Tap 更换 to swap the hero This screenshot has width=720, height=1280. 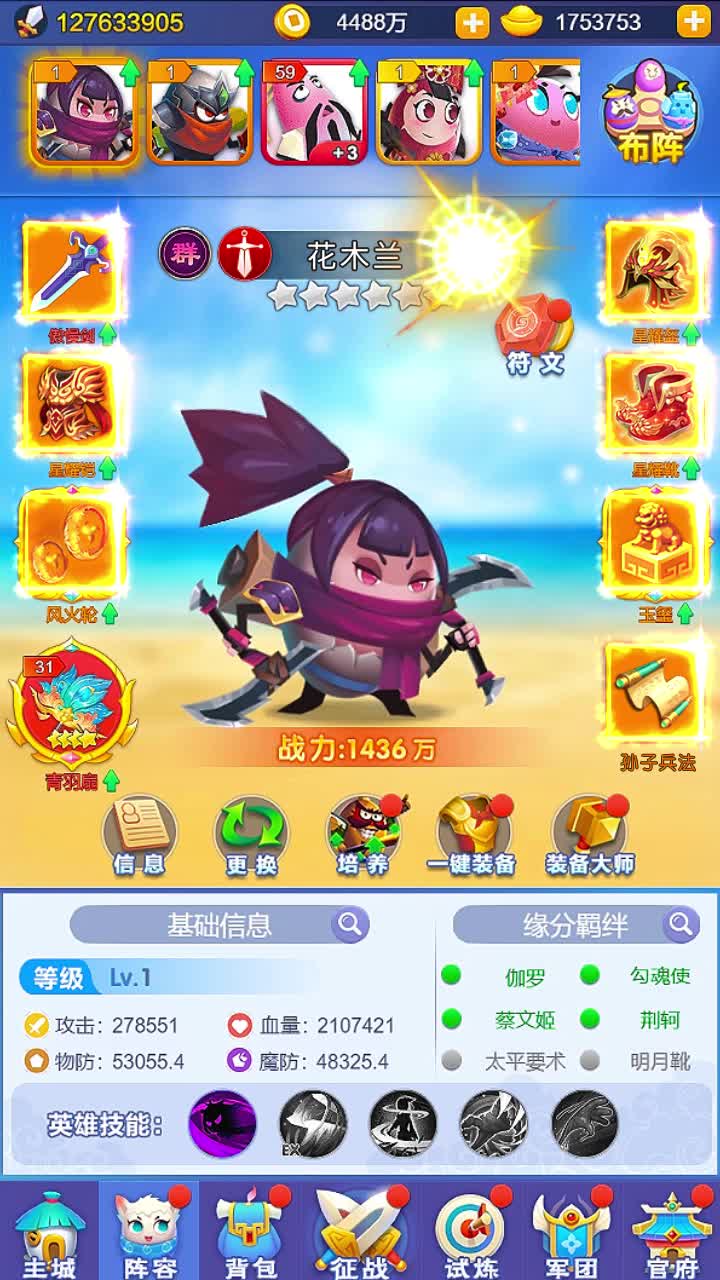coord(250,834)
